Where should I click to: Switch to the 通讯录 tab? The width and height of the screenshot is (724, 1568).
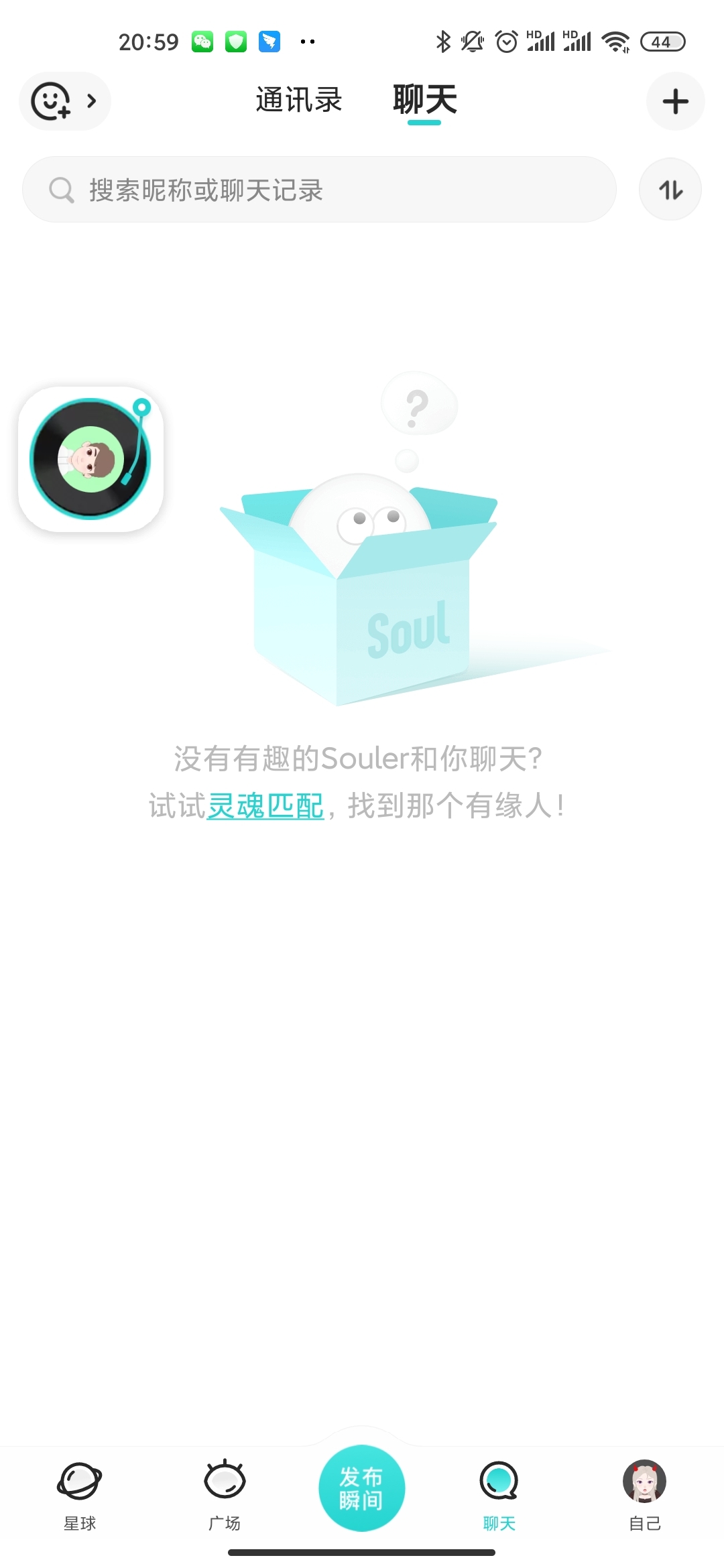[299, 100]
